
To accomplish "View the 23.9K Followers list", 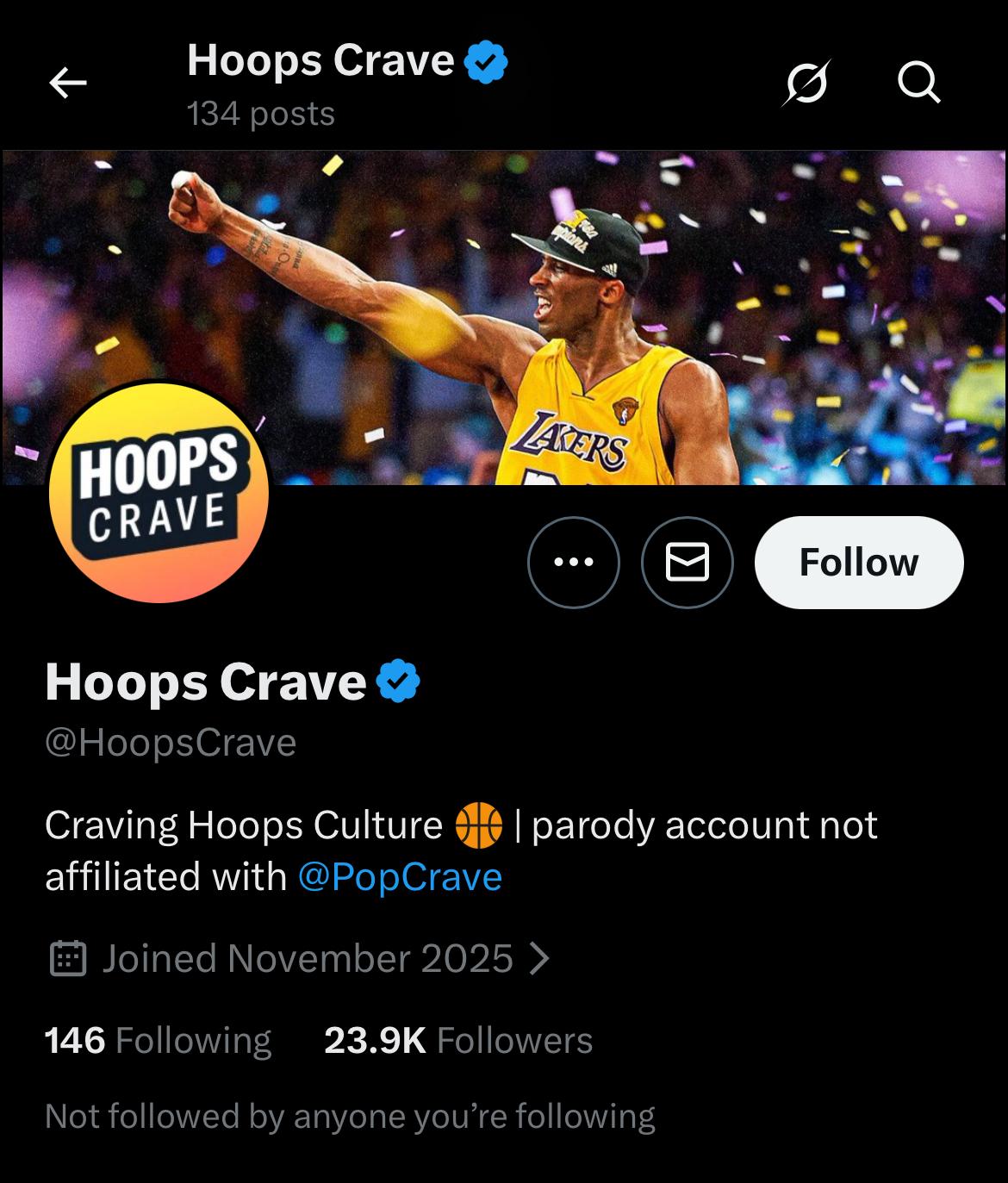I will [x=458, y=1040].
